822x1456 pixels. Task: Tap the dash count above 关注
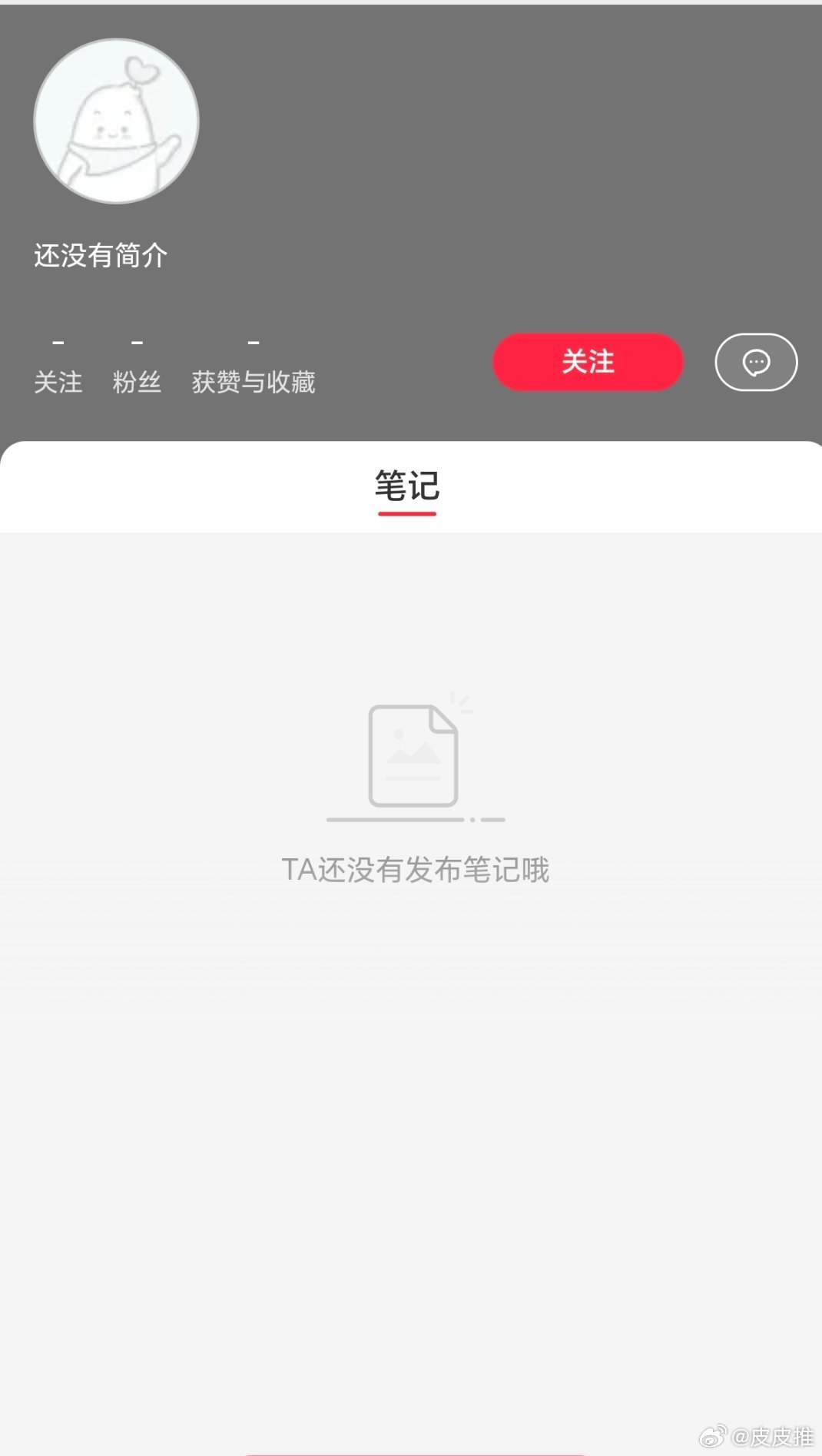(x=59, y=343)
